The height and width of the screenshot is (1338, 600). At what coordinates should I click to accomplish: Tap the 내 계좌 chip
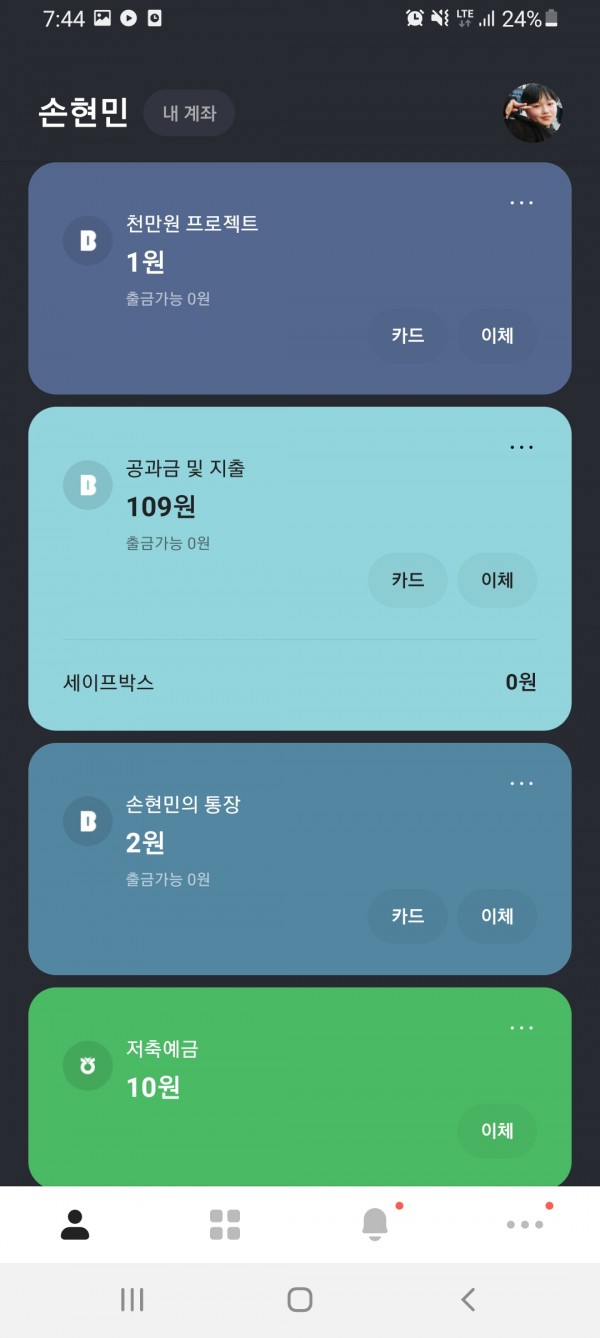coord(189,113)
